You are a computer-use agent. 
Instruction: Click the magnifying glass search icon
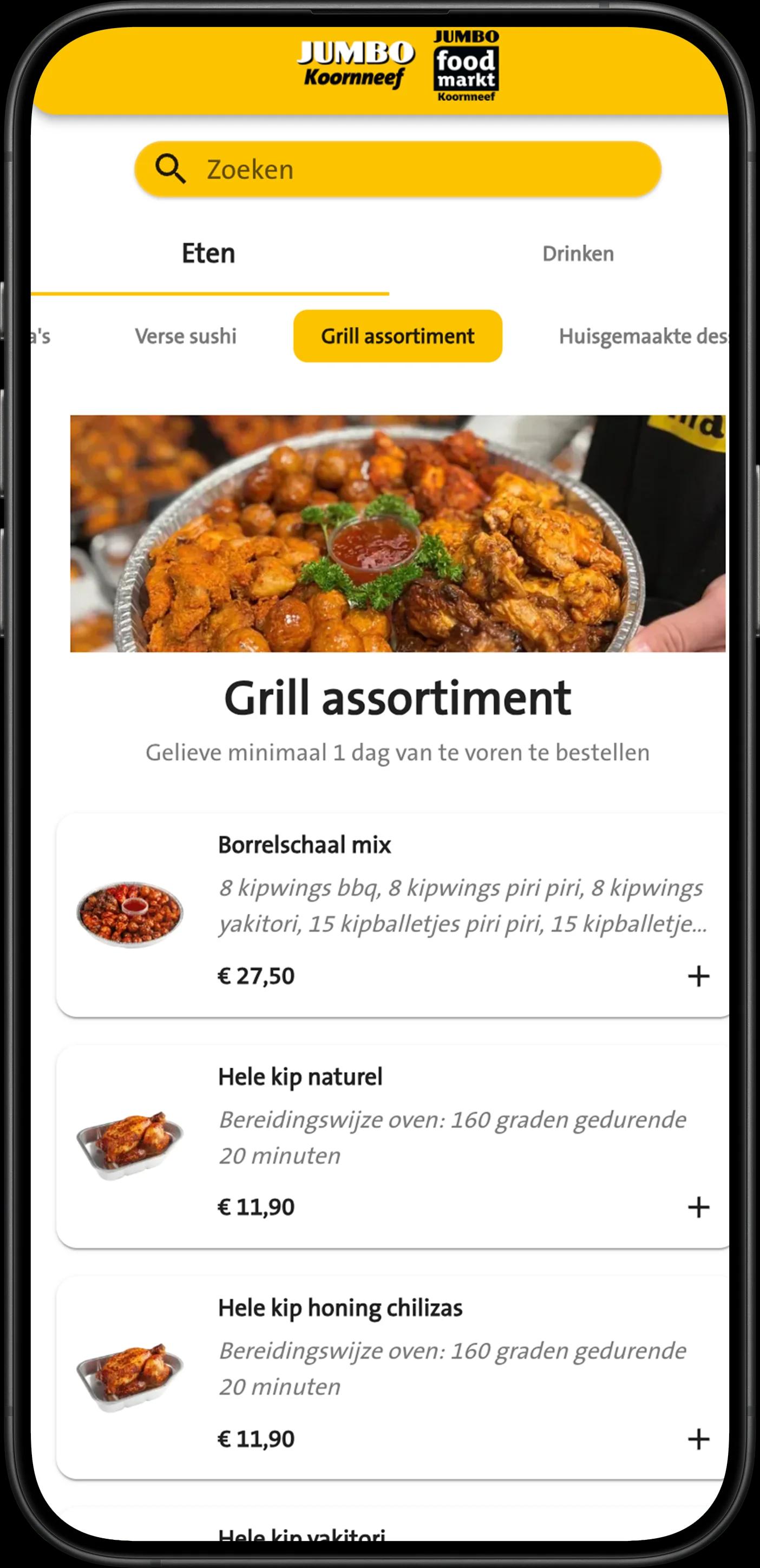[171, 169]
